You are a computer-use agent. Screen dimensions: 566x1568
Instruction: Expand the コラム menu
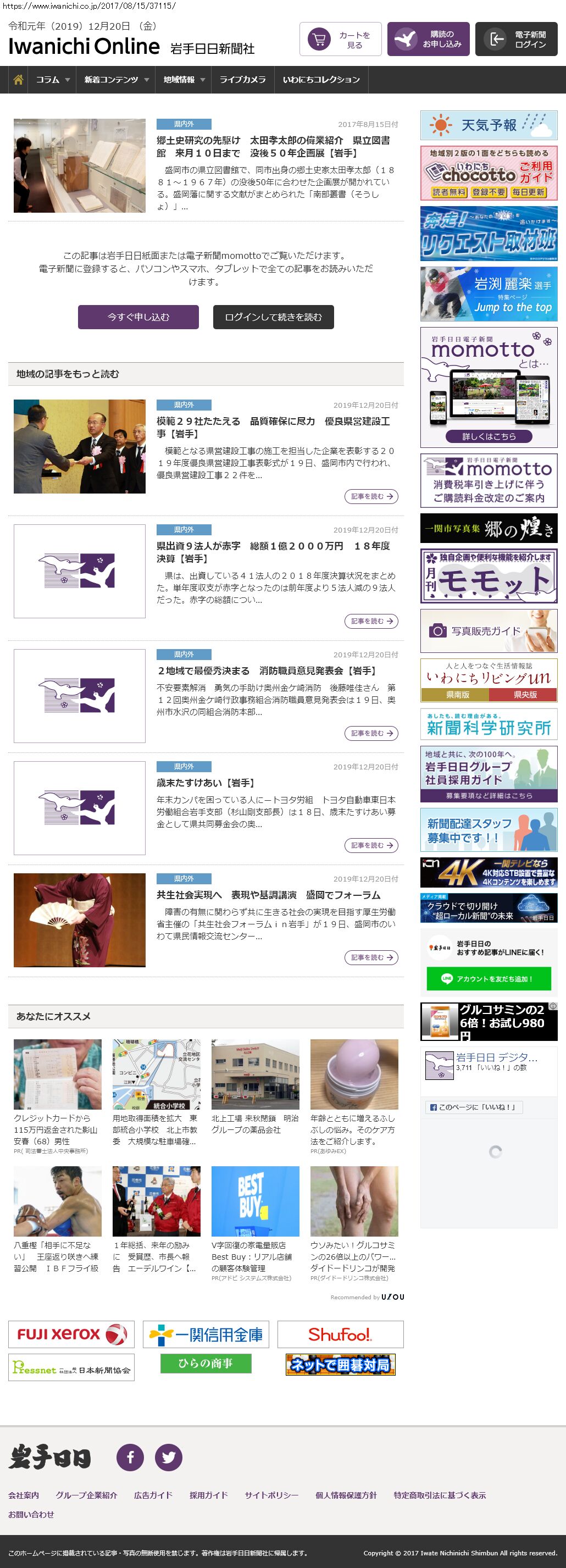52,80
